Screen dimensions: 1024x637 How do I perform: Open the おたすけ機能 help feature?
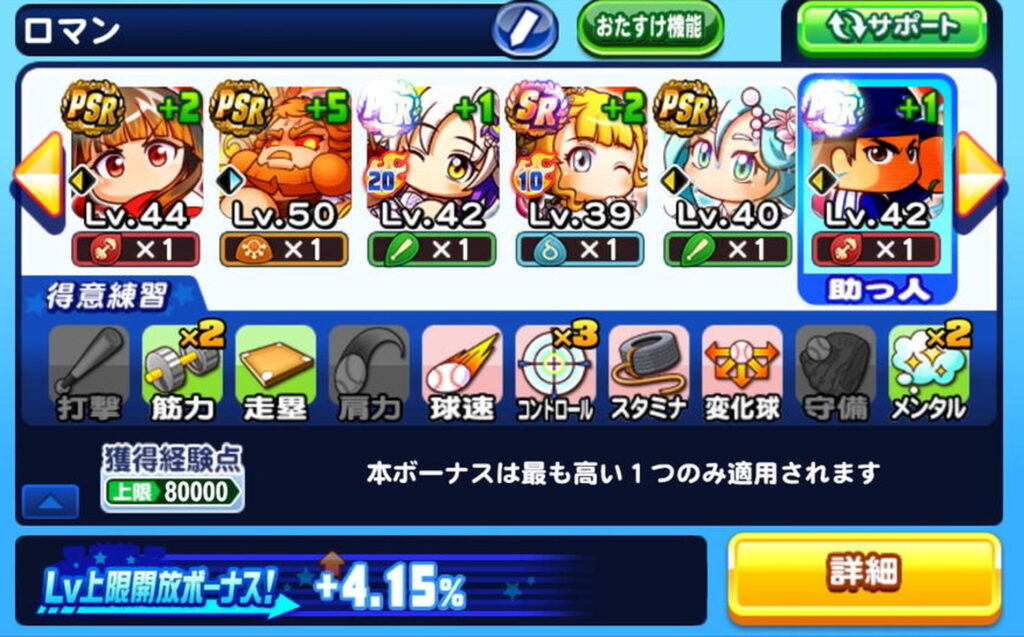click(x=650, y=28)
